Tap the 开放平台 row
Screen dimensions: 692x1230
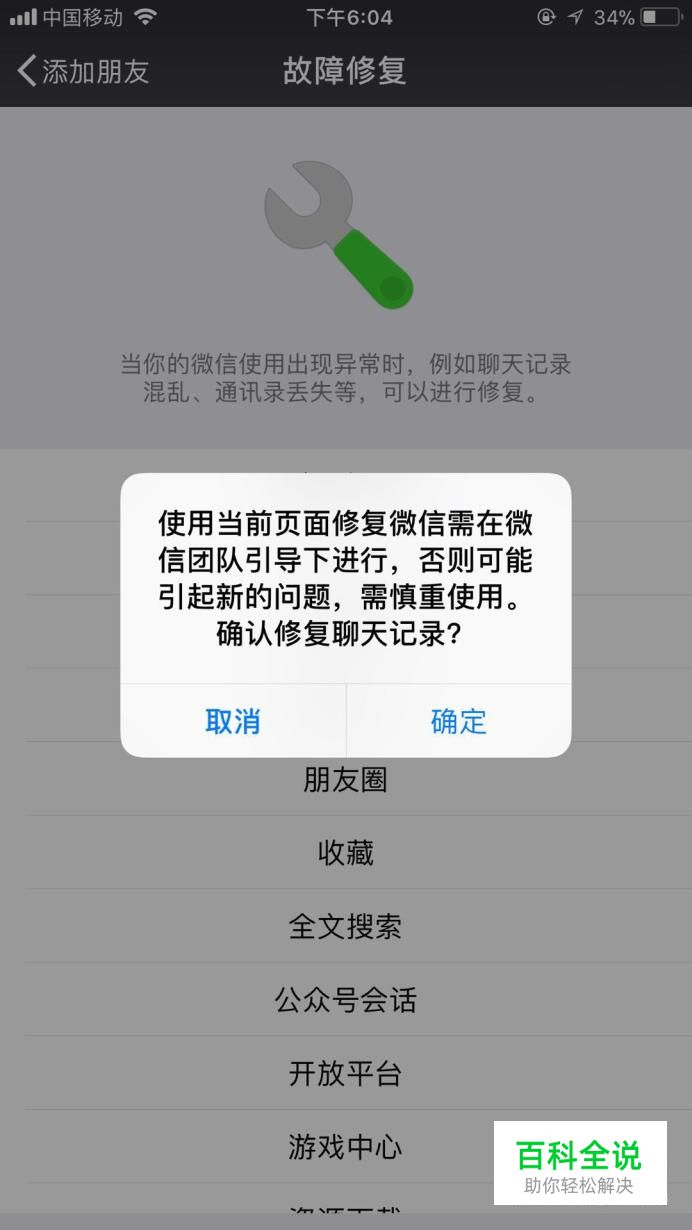pos(346,1073)
